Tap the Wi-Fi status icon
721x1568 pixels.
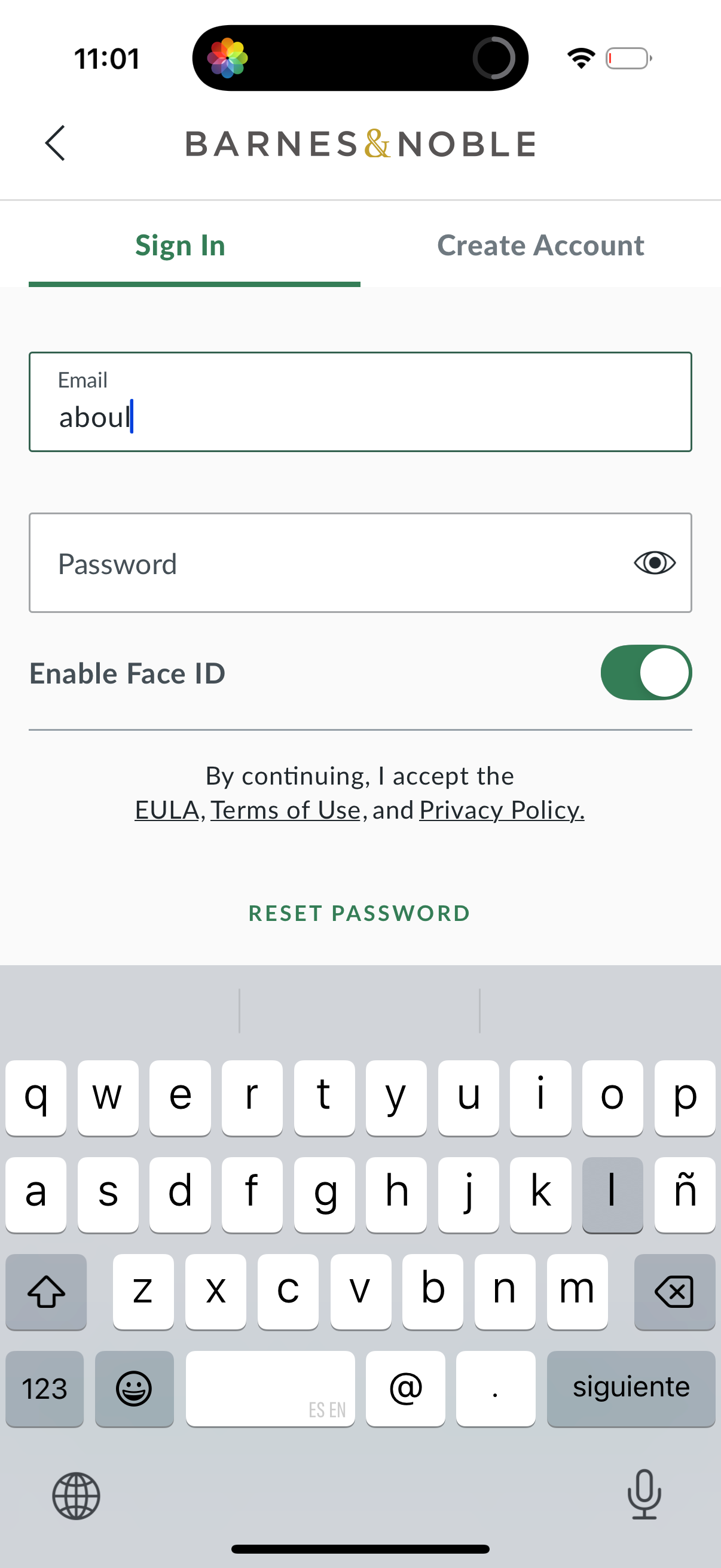coord(581,58)
